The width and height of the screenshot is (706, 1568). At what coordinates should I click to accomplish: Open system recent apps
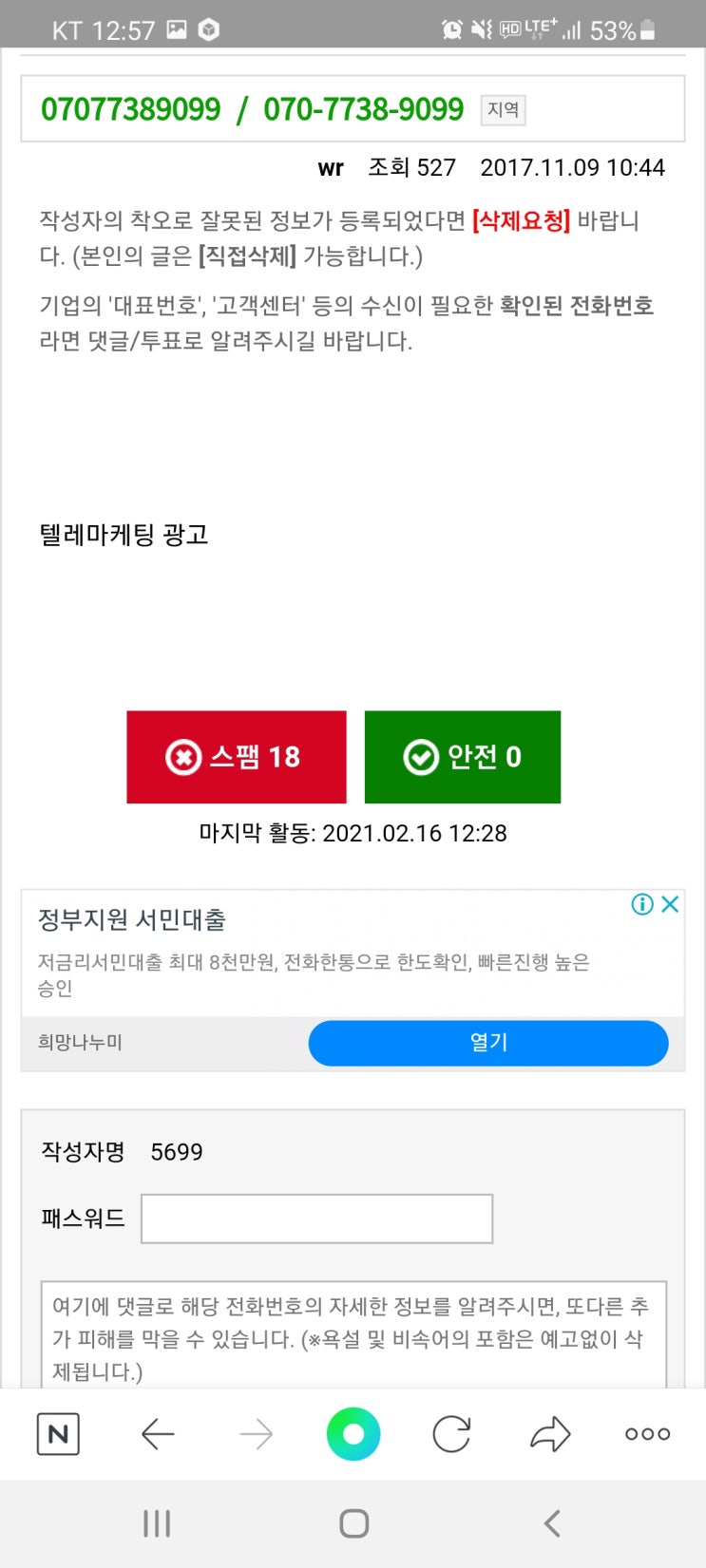pos(157,1523)
